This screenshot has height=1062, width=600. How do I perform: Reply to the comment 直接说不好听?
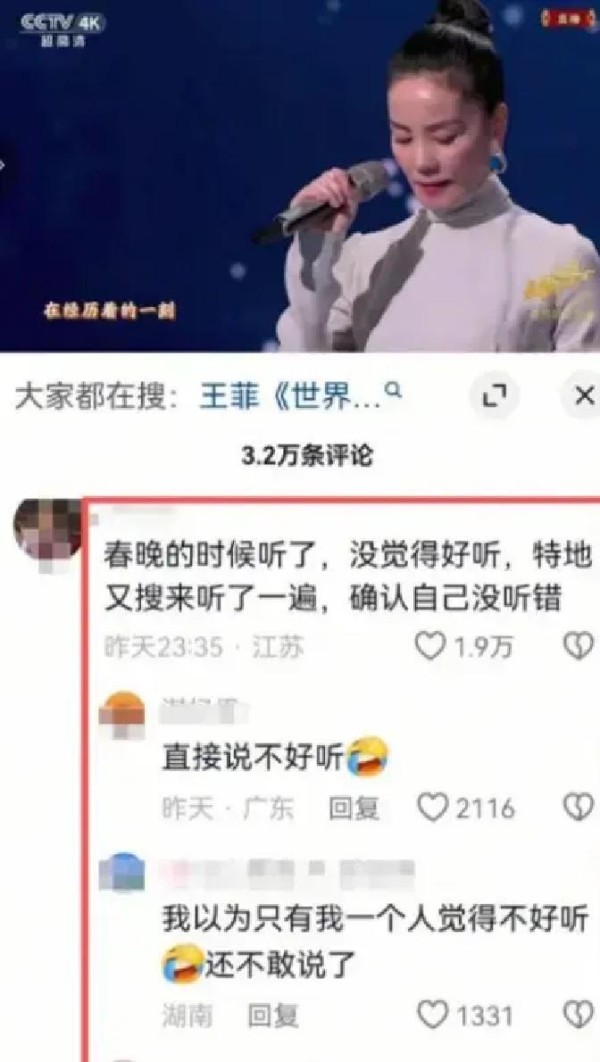354,808
